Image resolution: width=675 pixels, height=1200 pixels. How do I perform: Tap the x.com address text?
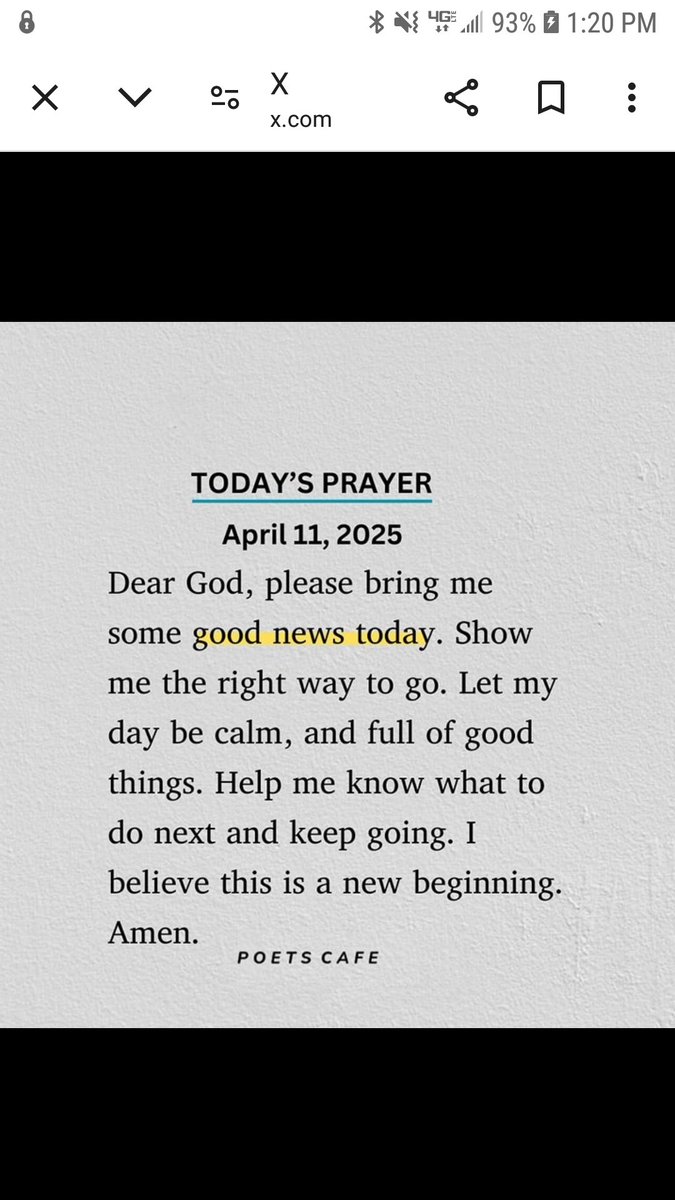tap(300, 120)
